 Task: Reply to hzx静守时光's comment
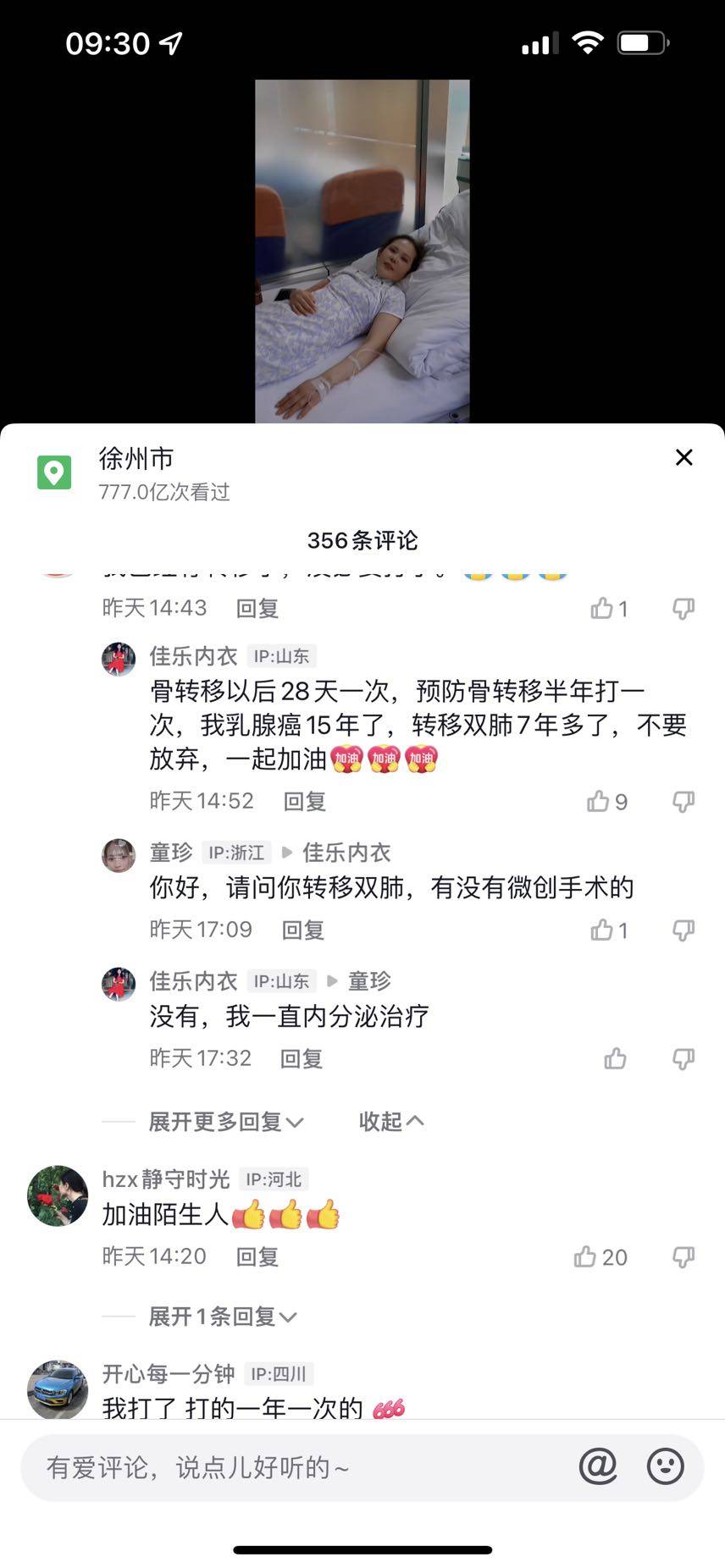257,1257
